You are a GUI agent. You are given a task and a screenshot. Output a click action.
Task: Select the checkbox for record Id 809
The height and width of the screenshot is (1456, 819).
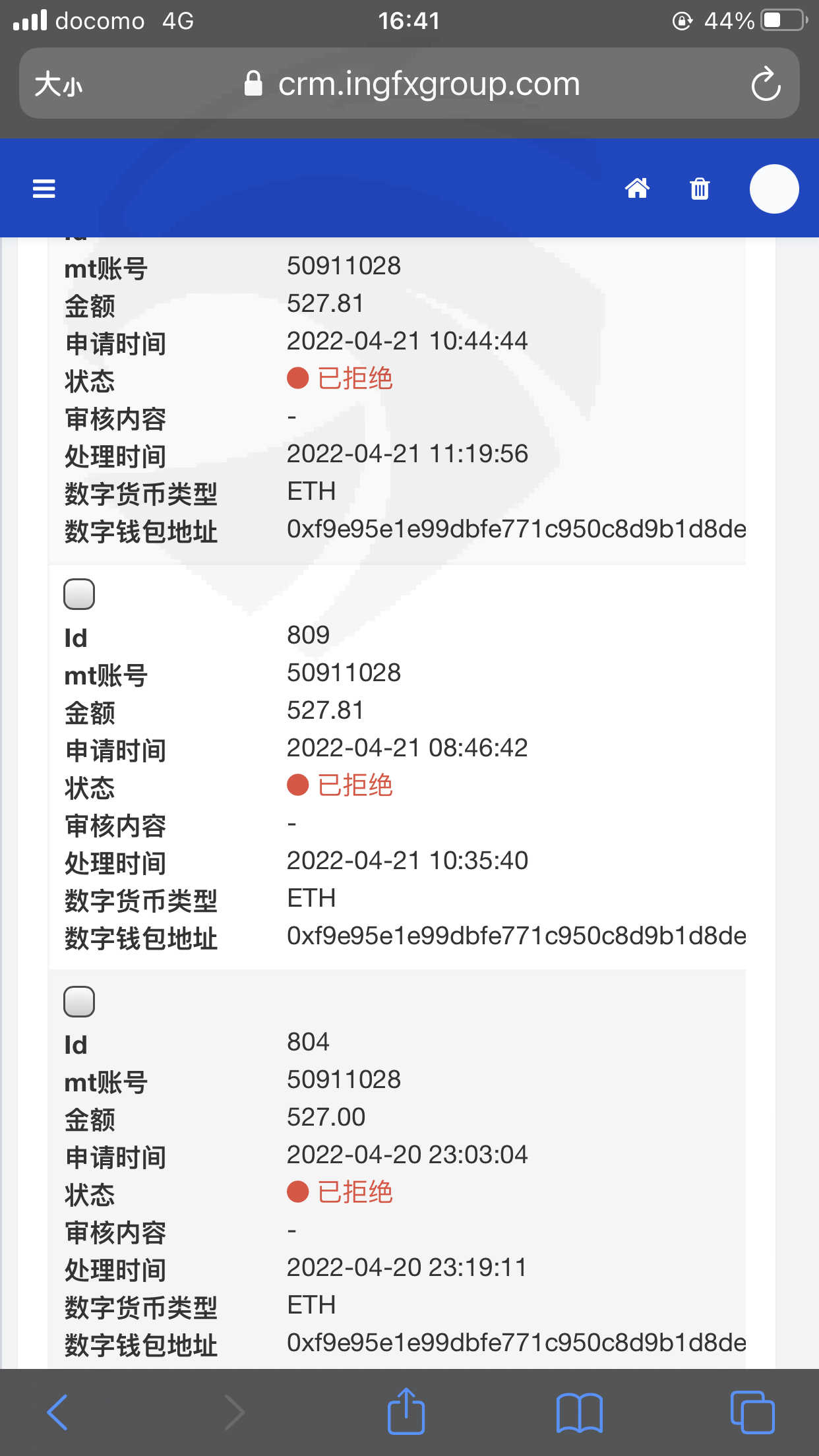coord(79,594)
